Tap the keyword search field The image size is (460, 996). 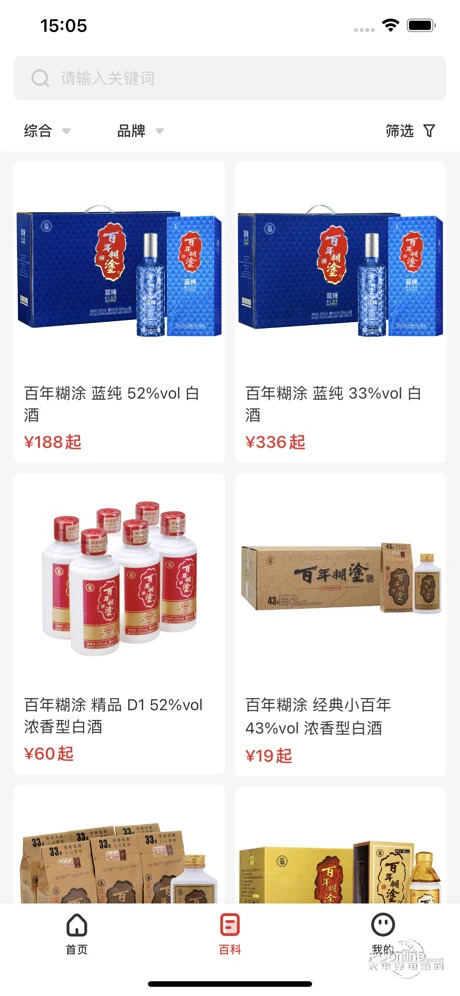pyautogui.click(x=230, y=78)
